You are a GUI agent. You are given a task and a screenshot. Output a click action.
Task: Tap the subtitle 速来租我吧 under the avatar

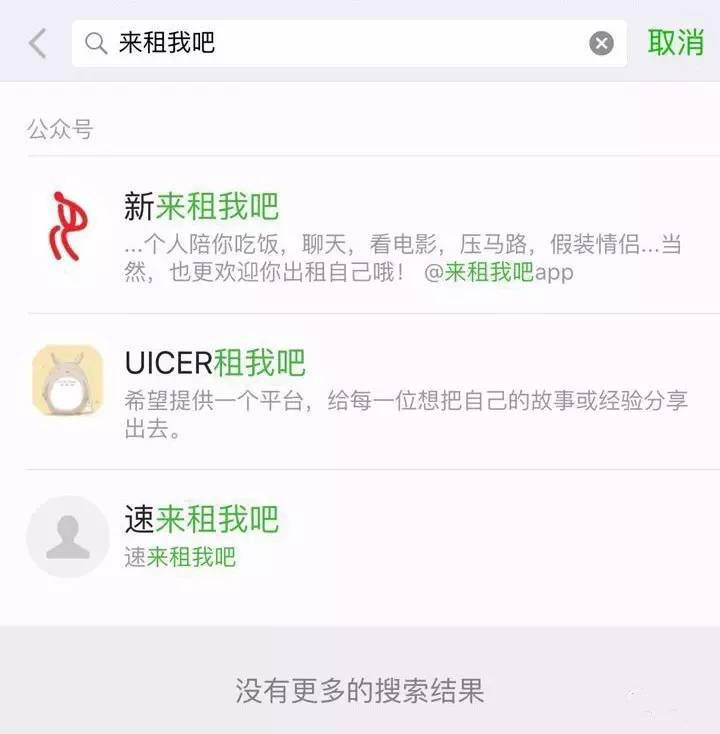pos(180,558)
